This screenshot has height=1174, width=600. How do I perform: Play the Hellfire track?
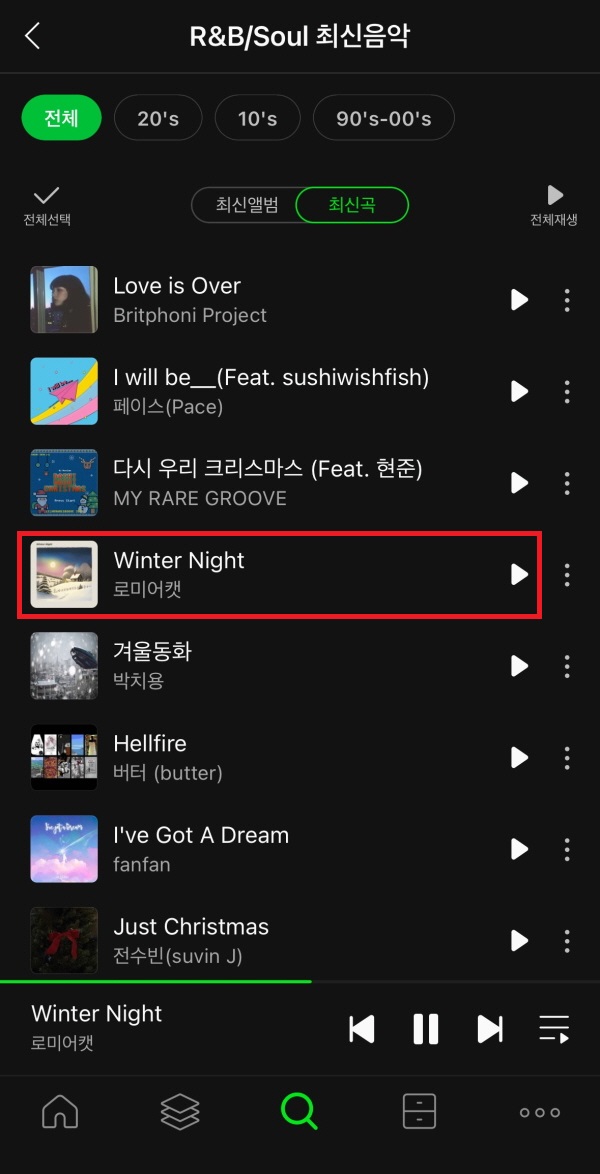519,757
